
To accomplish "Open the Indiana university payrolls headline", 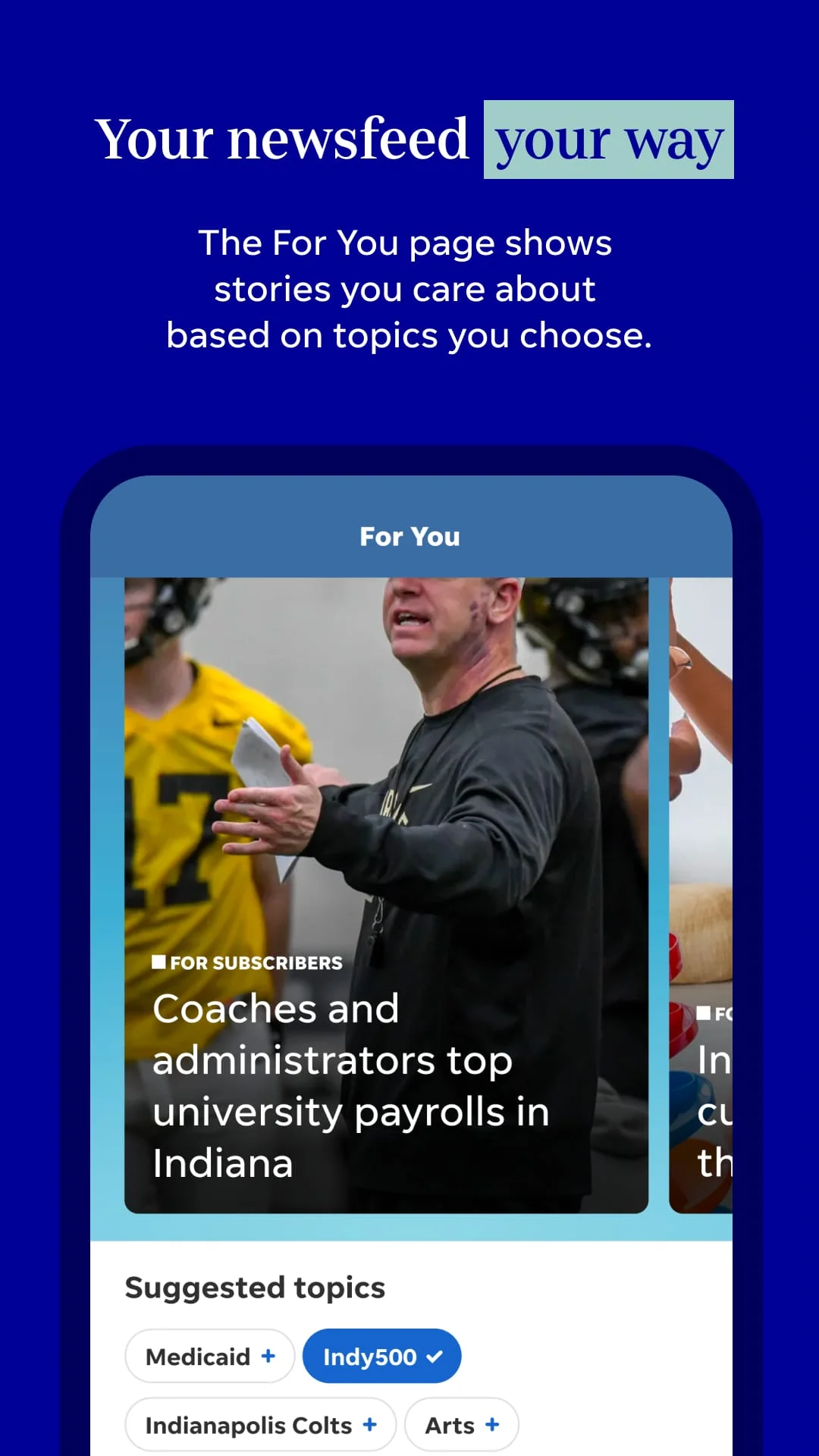I will point(350,1086).
